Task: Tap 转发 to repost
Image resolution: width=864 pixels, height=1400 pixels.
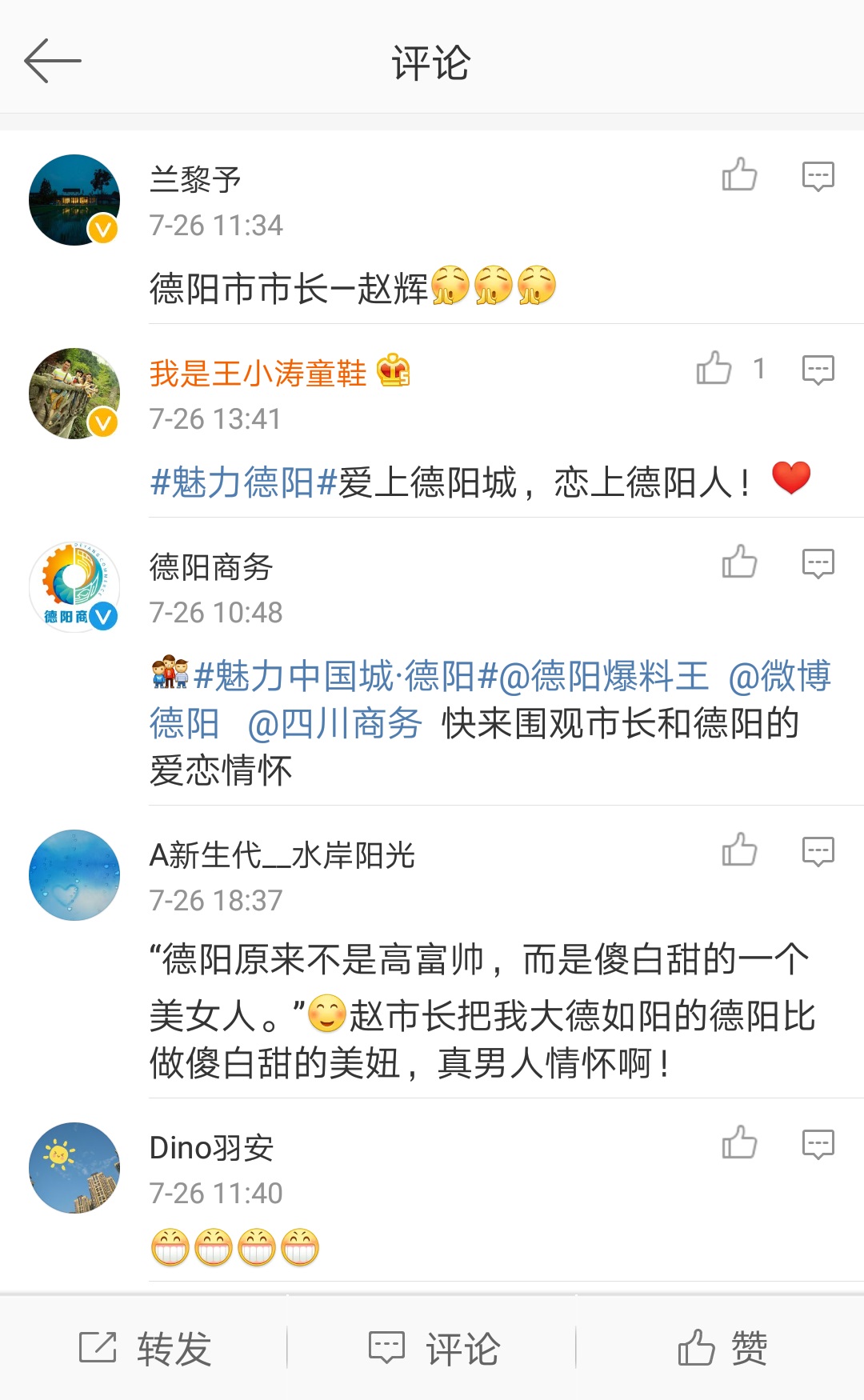Action: [146, 1349]
